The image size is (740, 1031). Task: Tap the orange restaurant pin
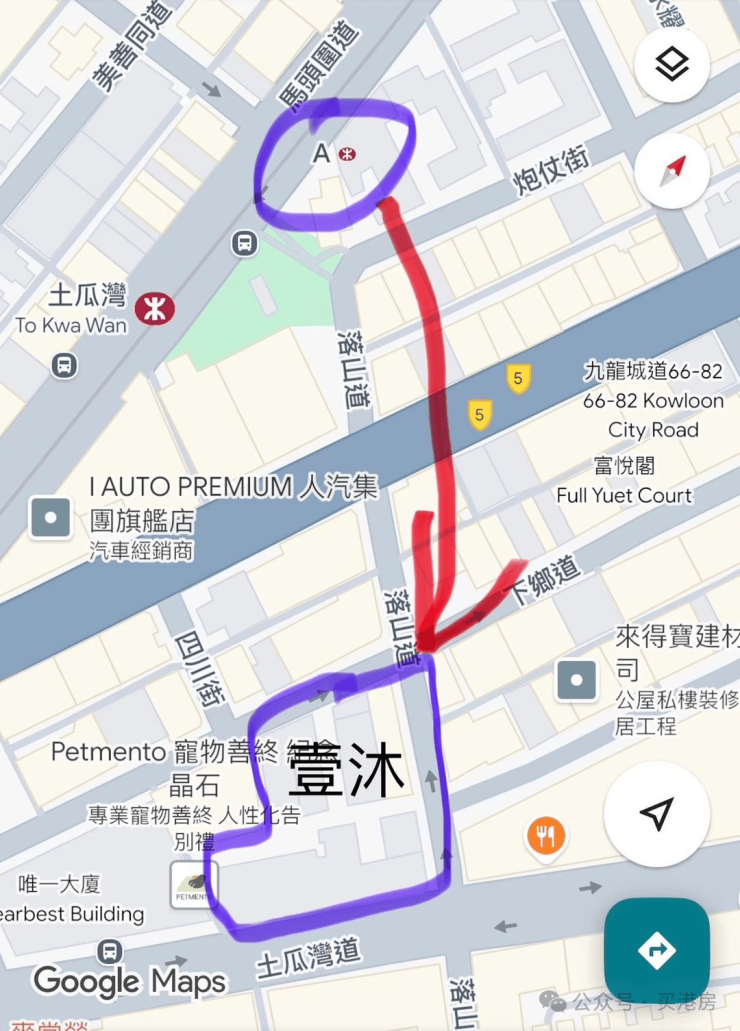(x=545, y=836)
